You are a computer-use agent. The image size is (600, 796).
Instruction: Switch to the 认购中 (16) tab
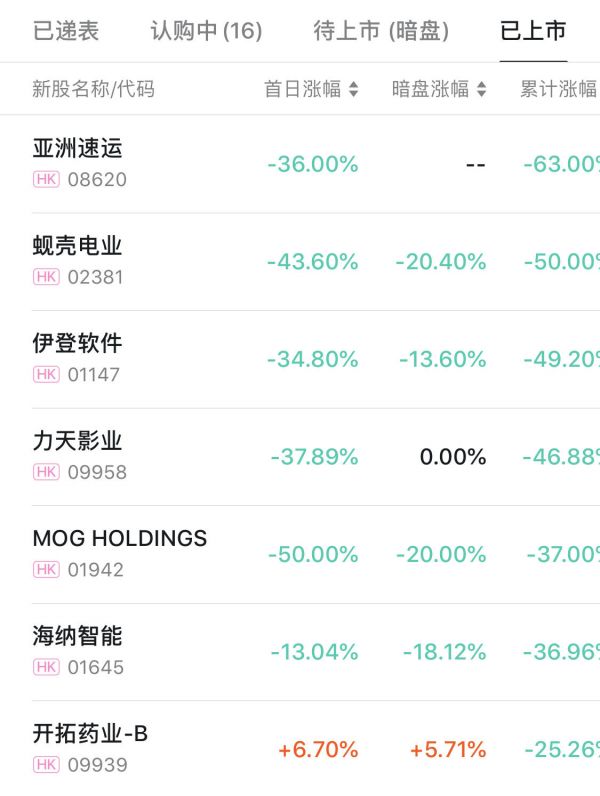coord(206,31)
